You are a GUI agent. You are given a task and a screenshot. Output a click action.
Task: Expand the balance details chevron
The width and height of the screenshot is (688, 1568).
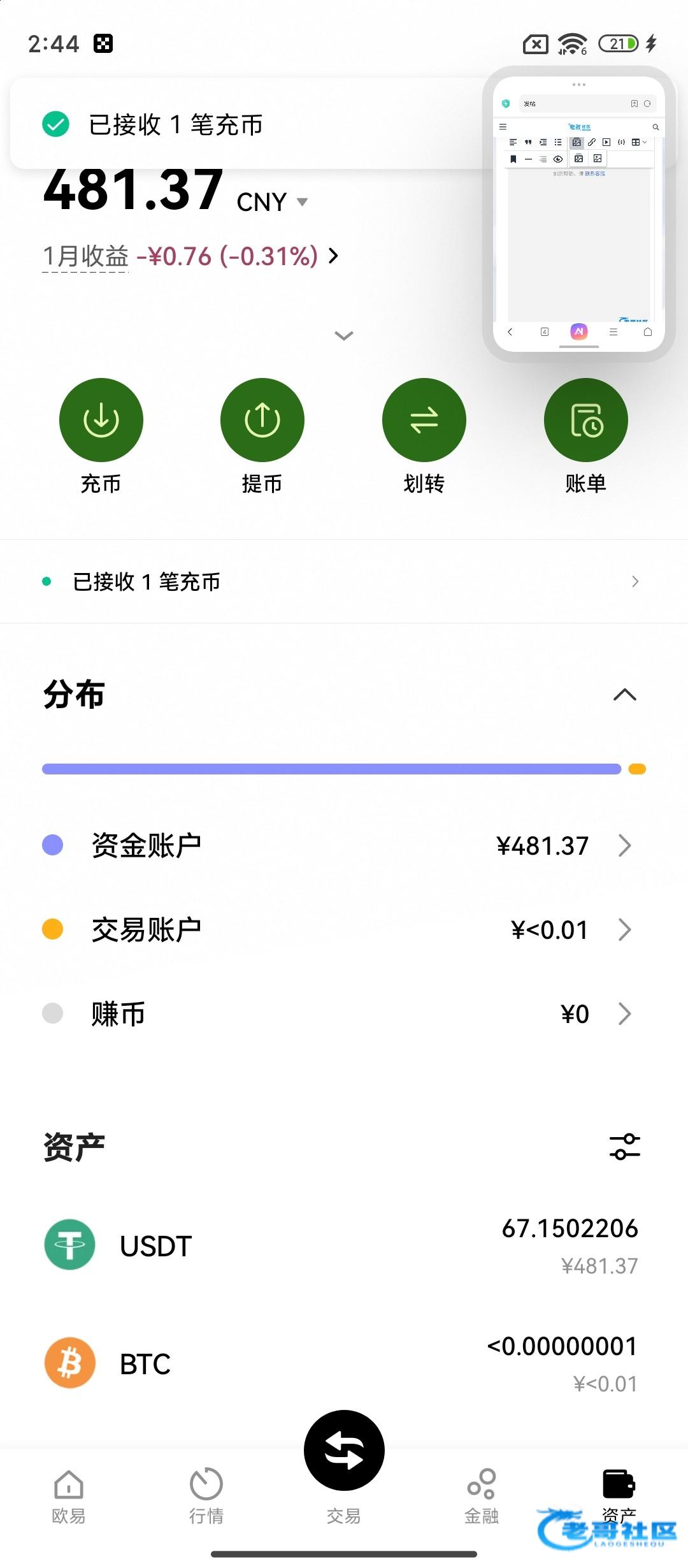344,336
